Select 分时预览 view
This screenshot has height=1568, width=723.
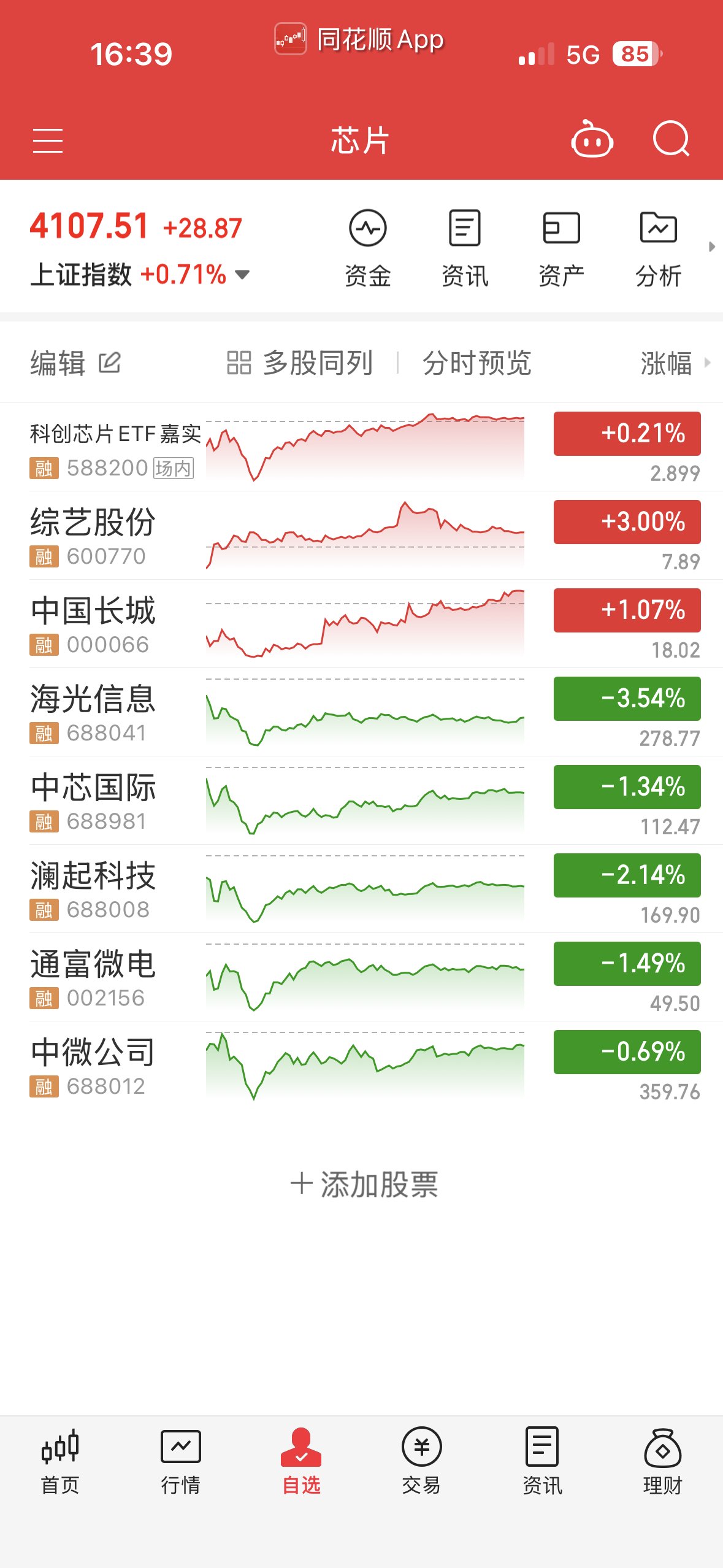(476, 363)
